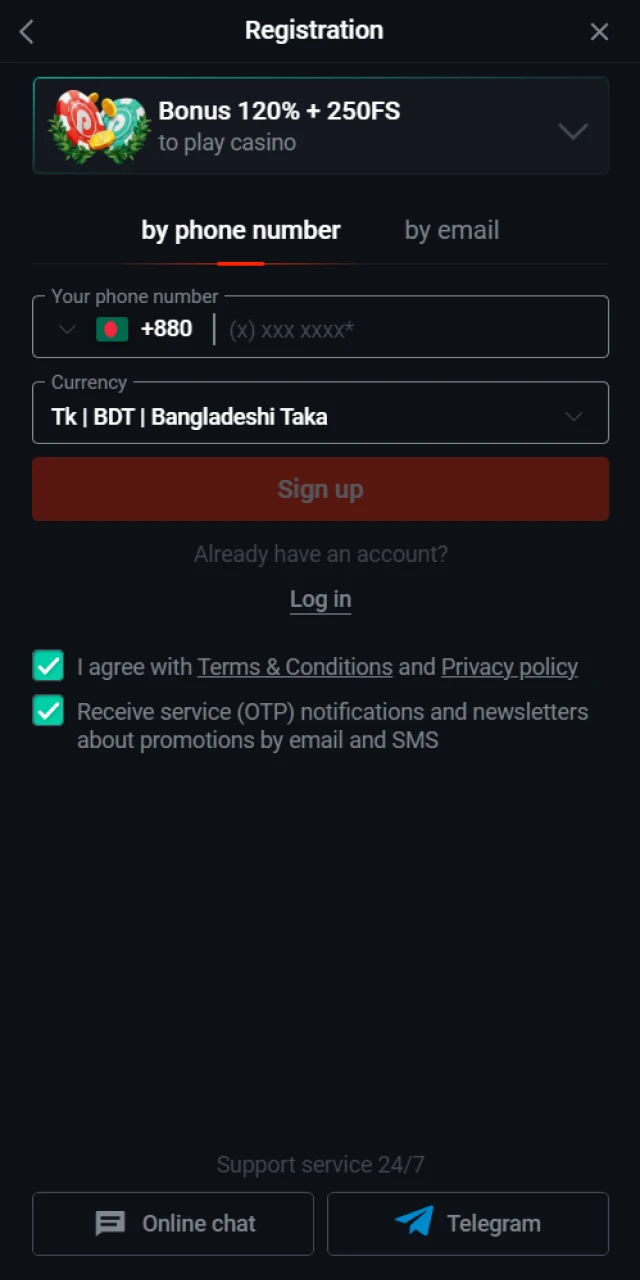Focus the phone number input field
This screenshot has width=640, height=1280.
click(x=410, y=329)
